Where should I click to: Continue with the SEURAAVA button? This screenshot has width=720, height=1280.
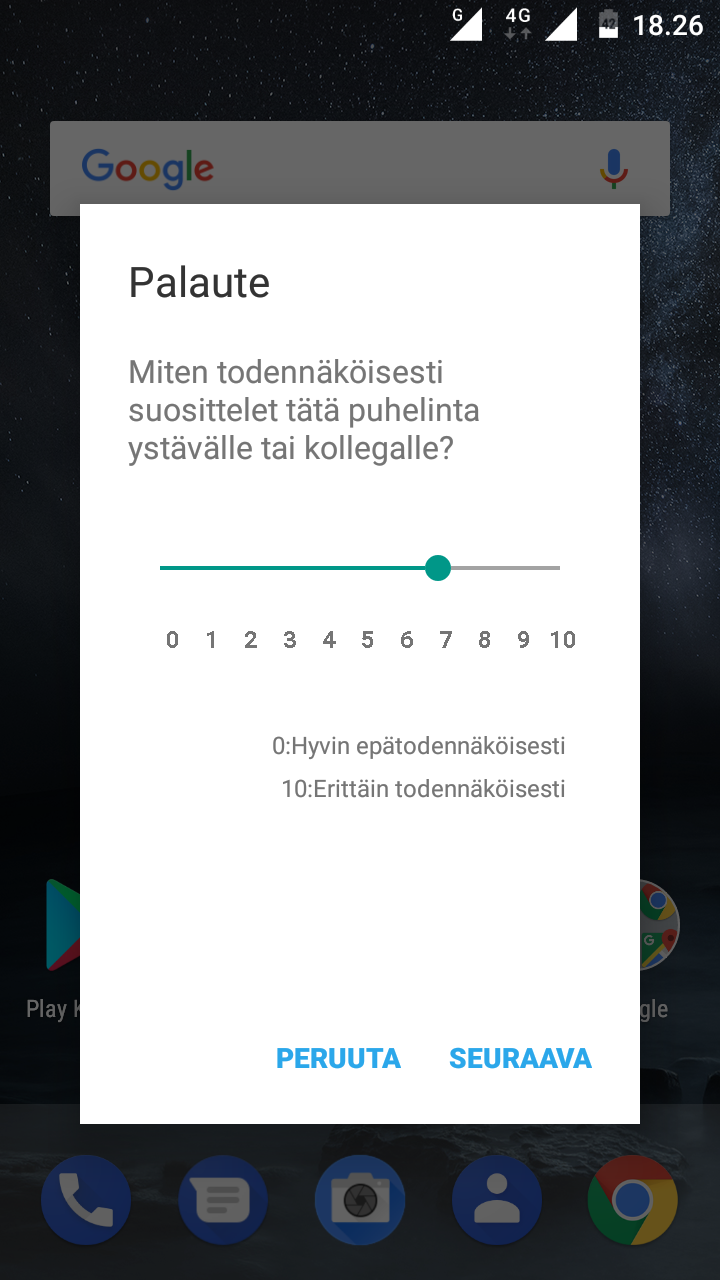pos(520,1058)
